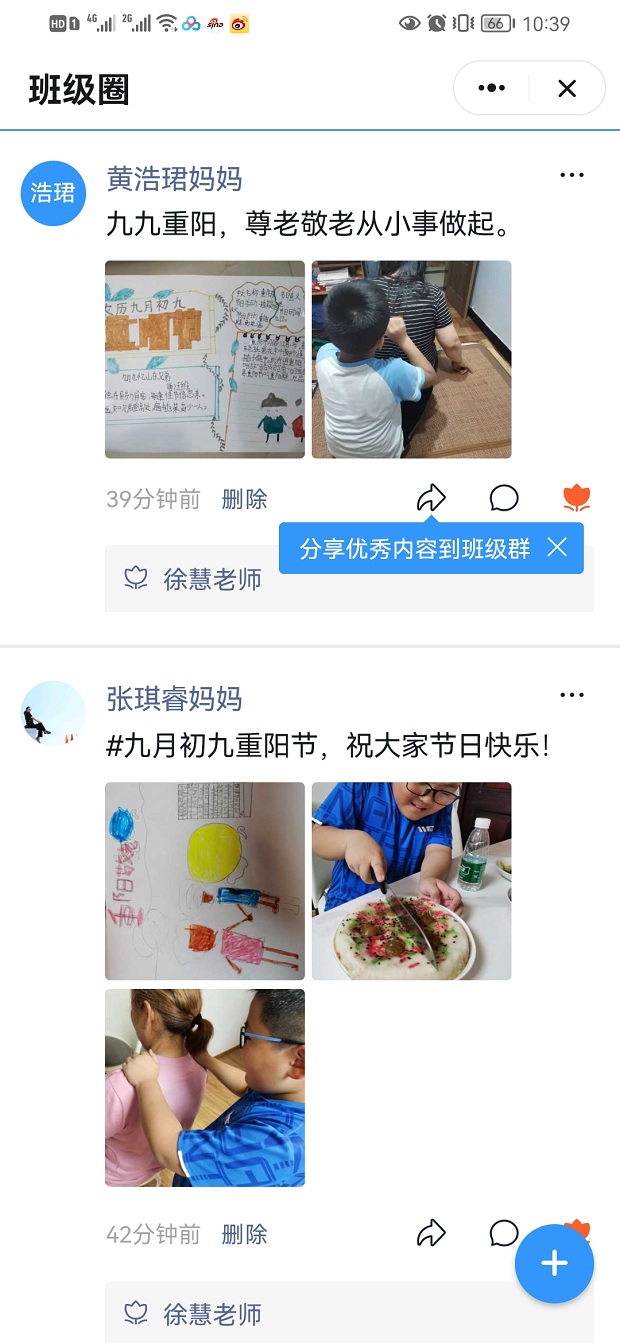Open 张琪睿妈妈's crayon drawing photo
Image resolution: width=620 pixels, height=1343 pixels.
click(205, 881)
